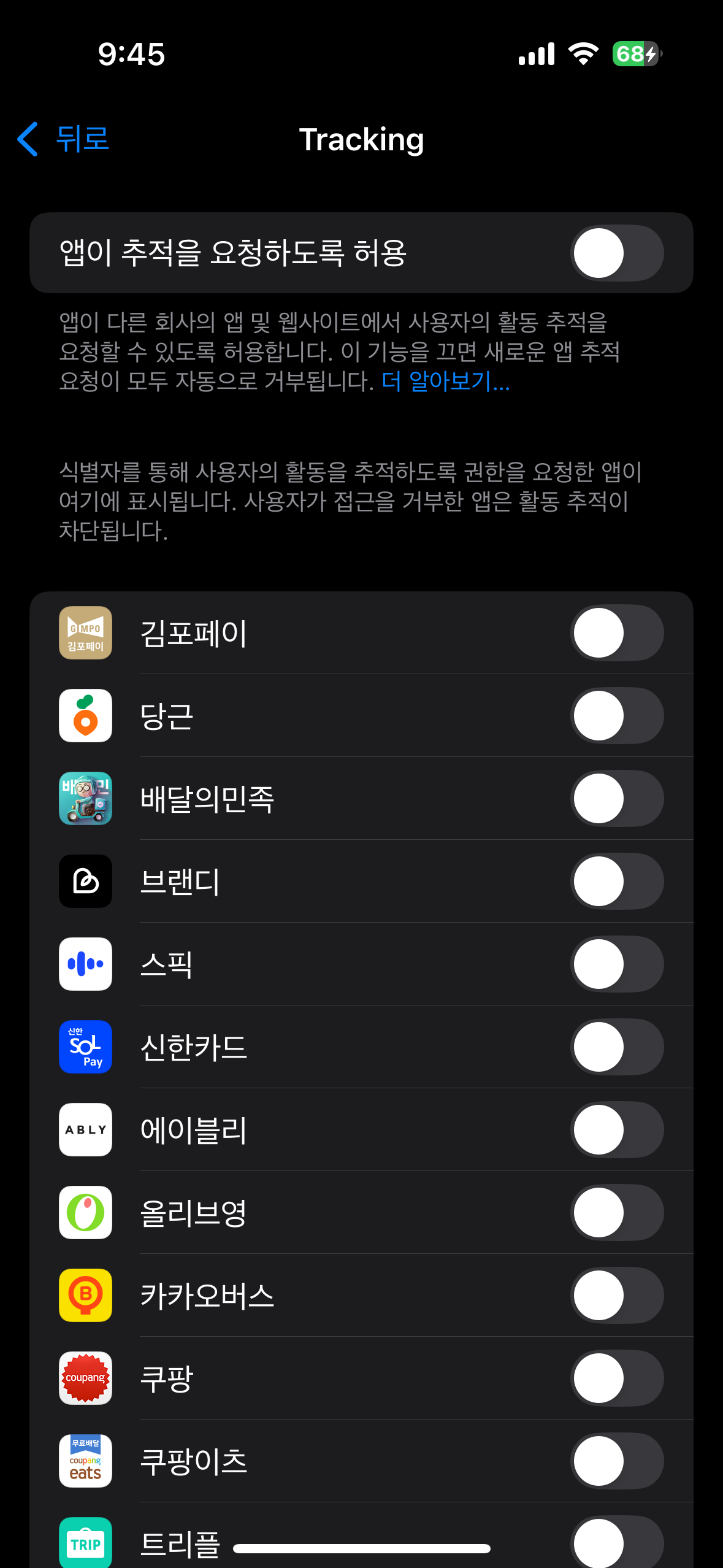
Task: Allow tracking for 신한카드
Action: pos(616,1047)
